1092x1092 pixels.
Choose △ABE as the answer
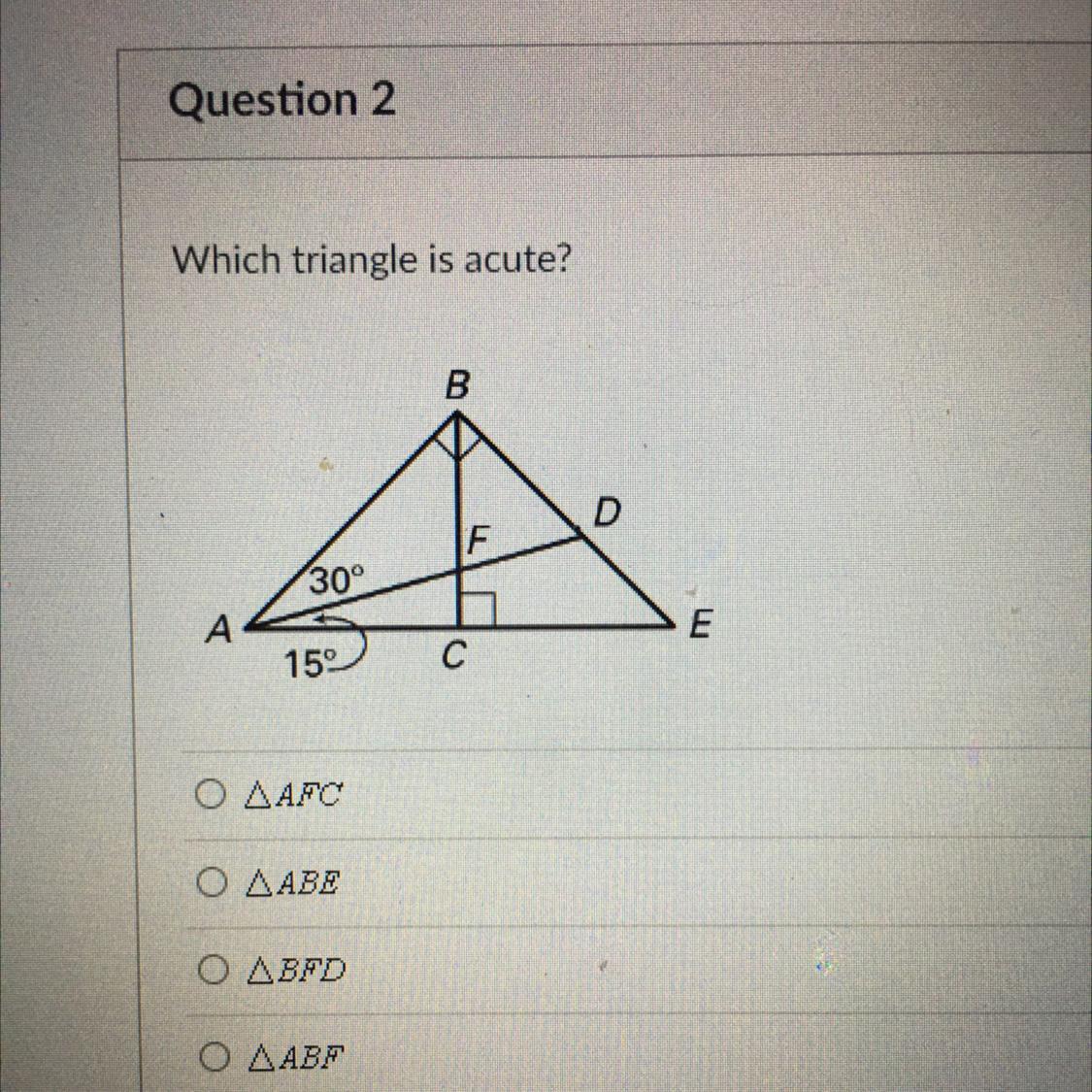pos(211,882)
